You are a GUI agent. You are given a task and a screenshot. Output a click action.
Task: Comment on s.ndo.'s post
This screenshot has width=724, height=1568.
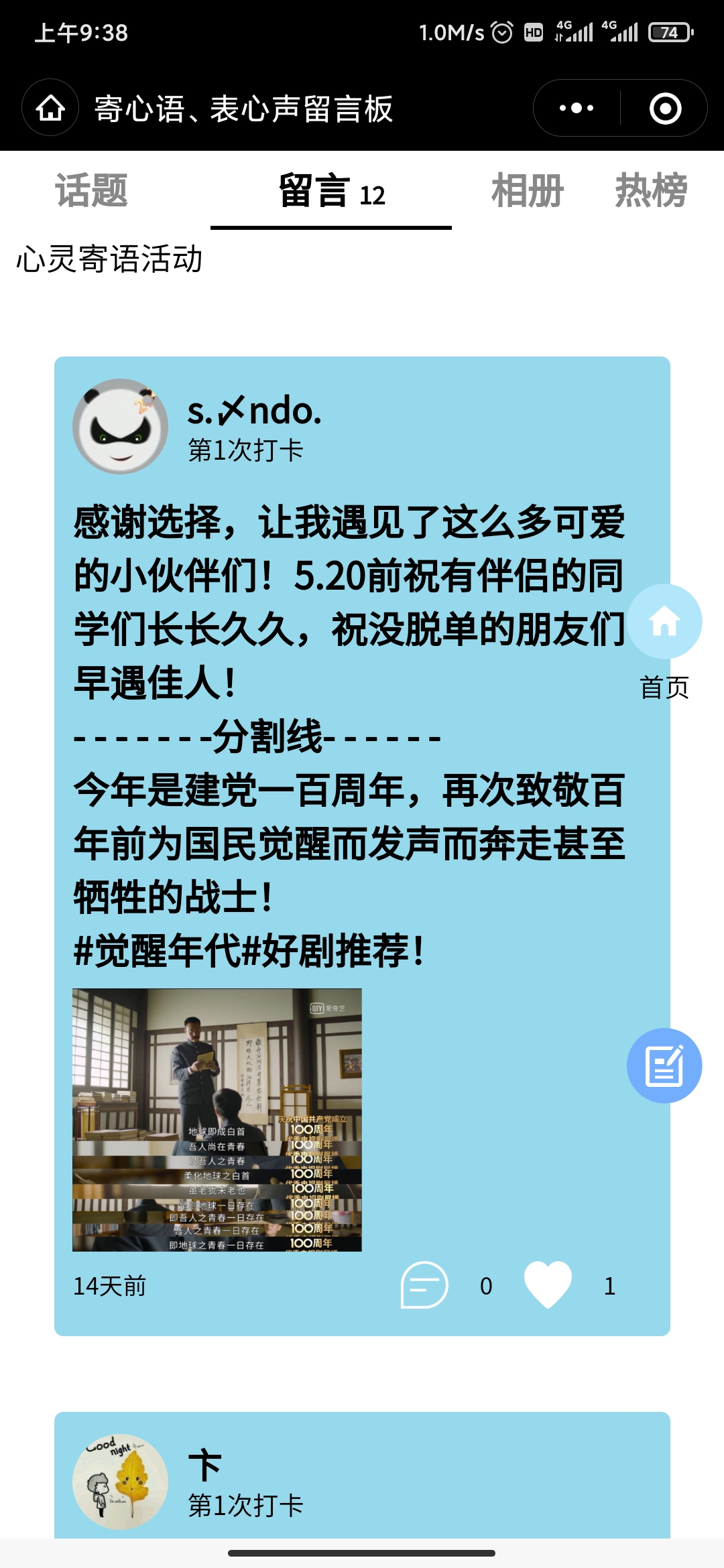(x=424, y=1285)
